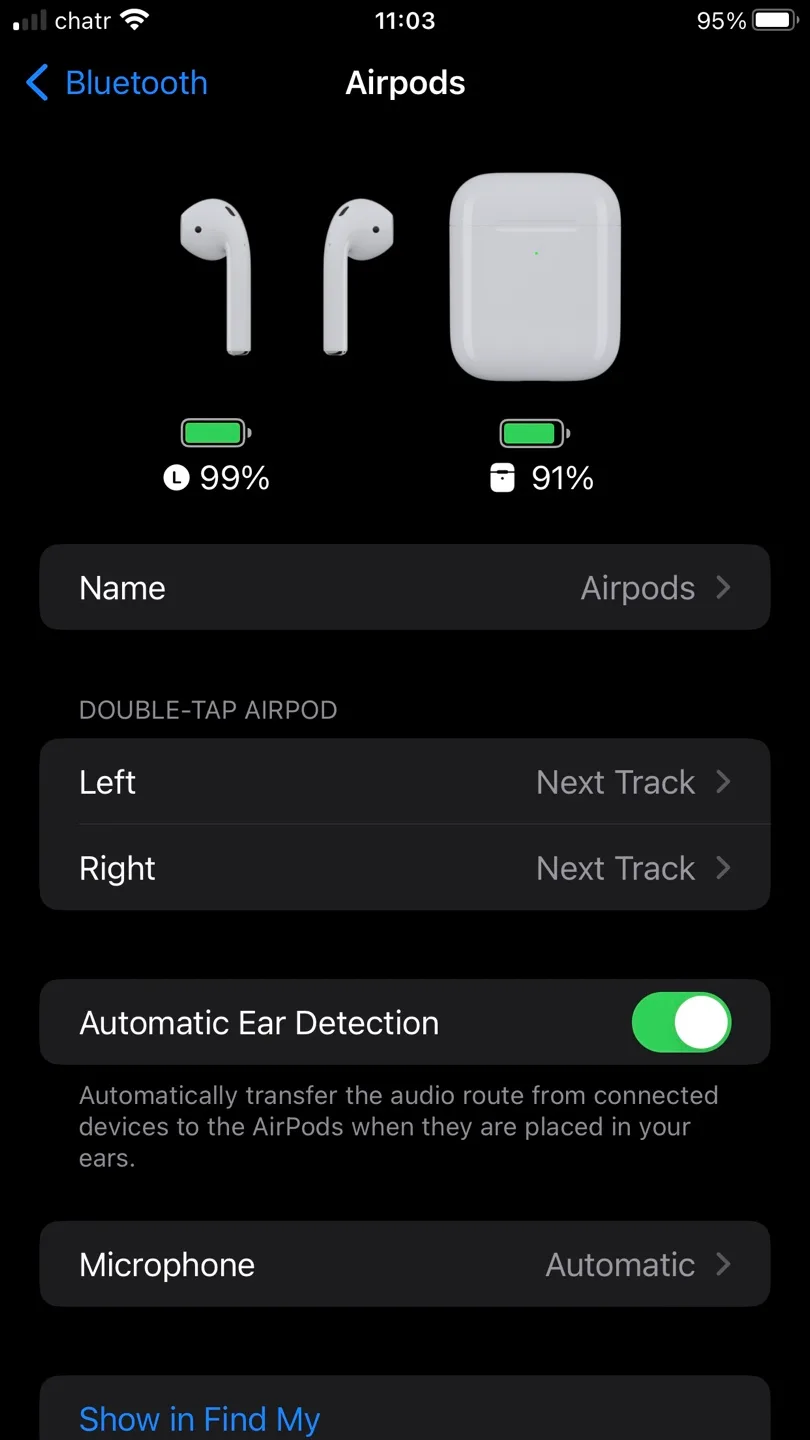
Task: Tap the back chevron beside Bluetooth
Action: coord(37,83)
